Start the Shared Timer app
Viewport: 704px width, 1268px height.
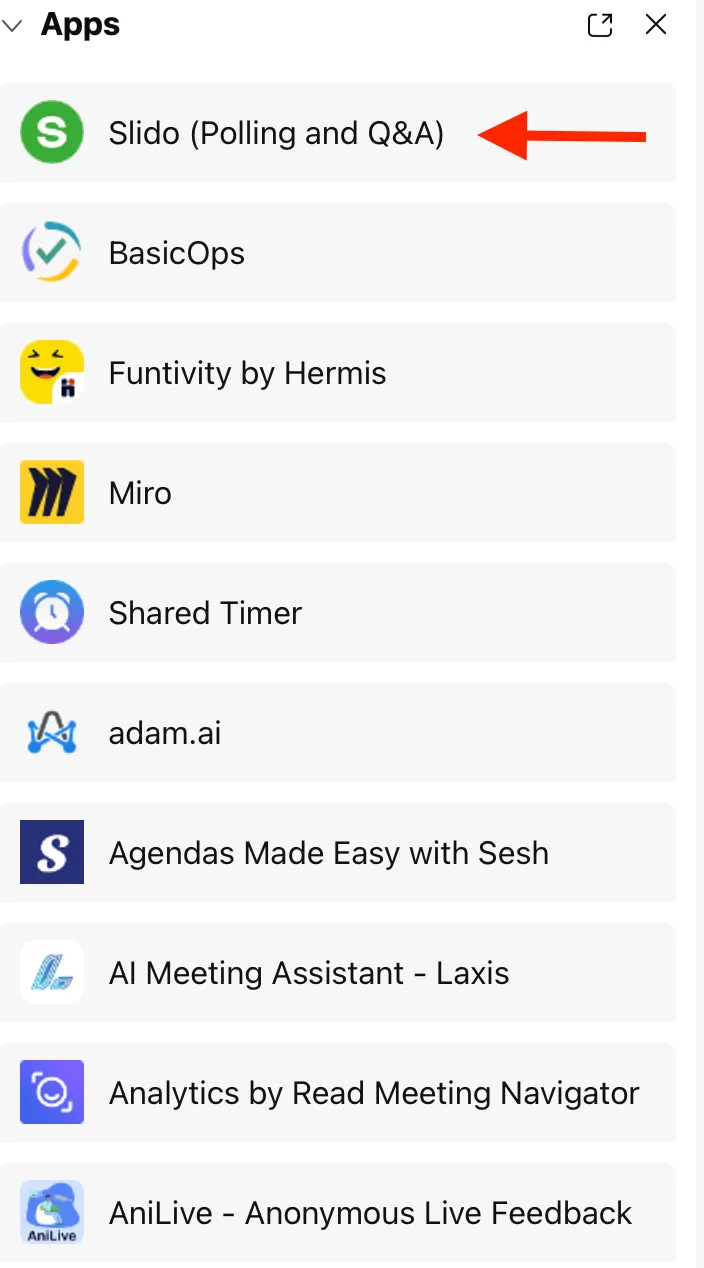point(205,613)
